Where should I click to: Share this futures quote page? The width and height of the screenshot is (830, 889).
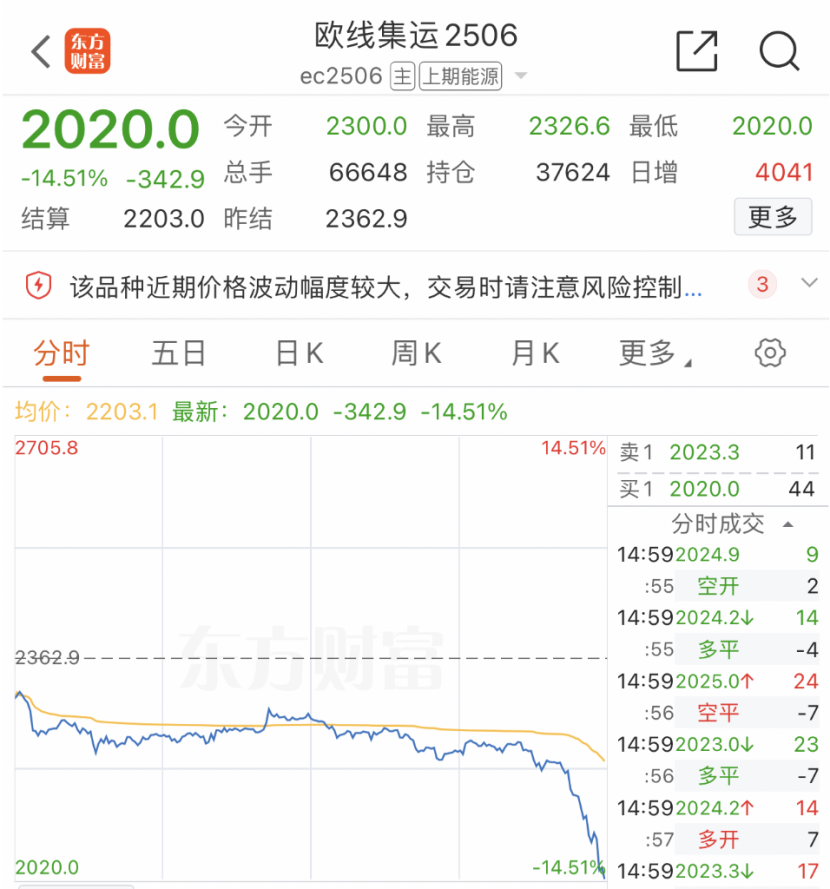tap(697, 51)
